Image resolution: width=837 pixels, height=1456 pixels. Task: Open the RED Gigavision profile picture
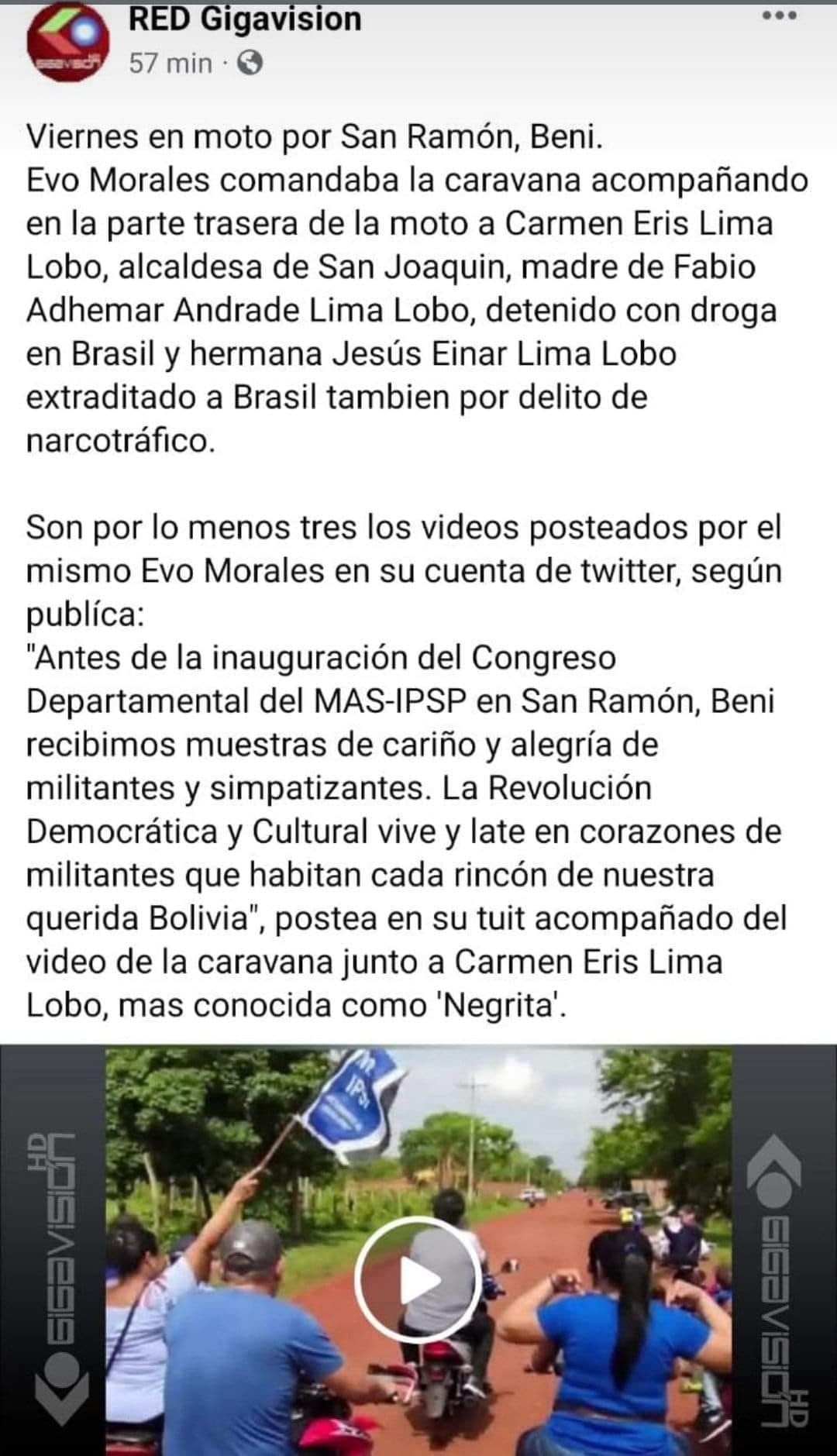pos(67,43)
